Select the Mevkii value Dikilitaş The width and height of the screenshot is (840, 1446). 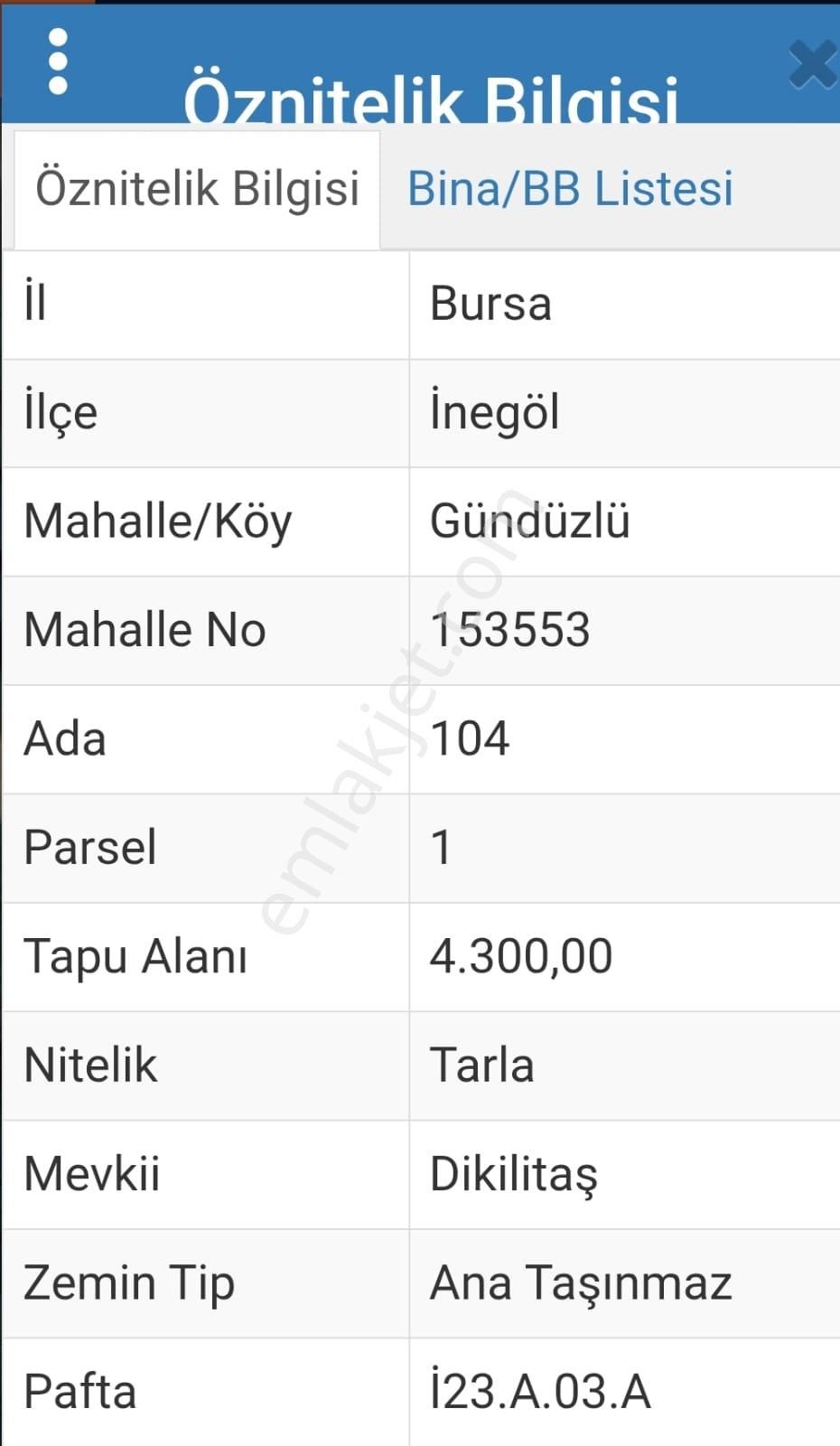(512, 1175)
